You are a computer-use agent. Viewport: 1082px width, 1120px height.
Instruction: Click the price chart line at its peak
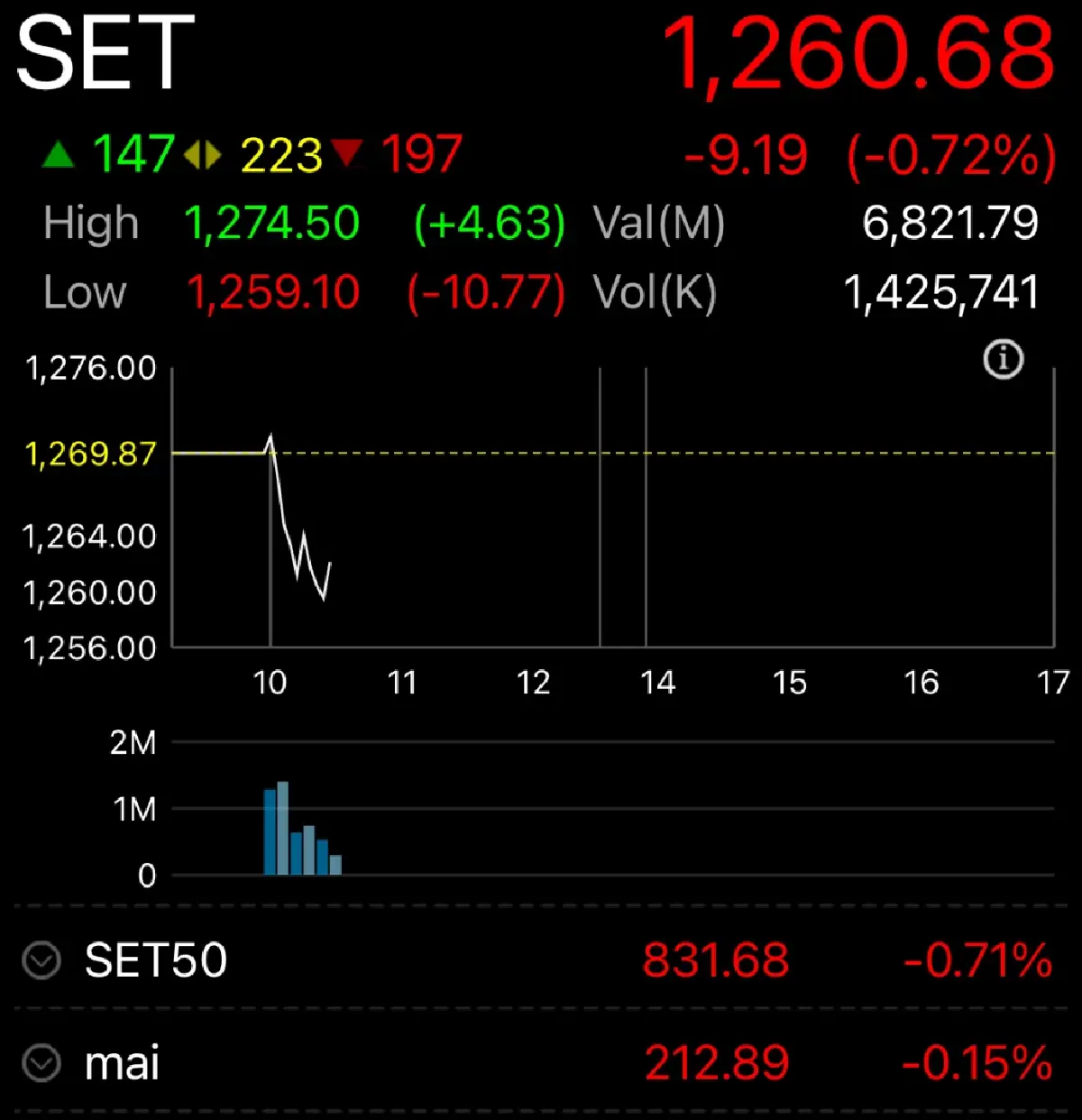click(x=271, y=434)
